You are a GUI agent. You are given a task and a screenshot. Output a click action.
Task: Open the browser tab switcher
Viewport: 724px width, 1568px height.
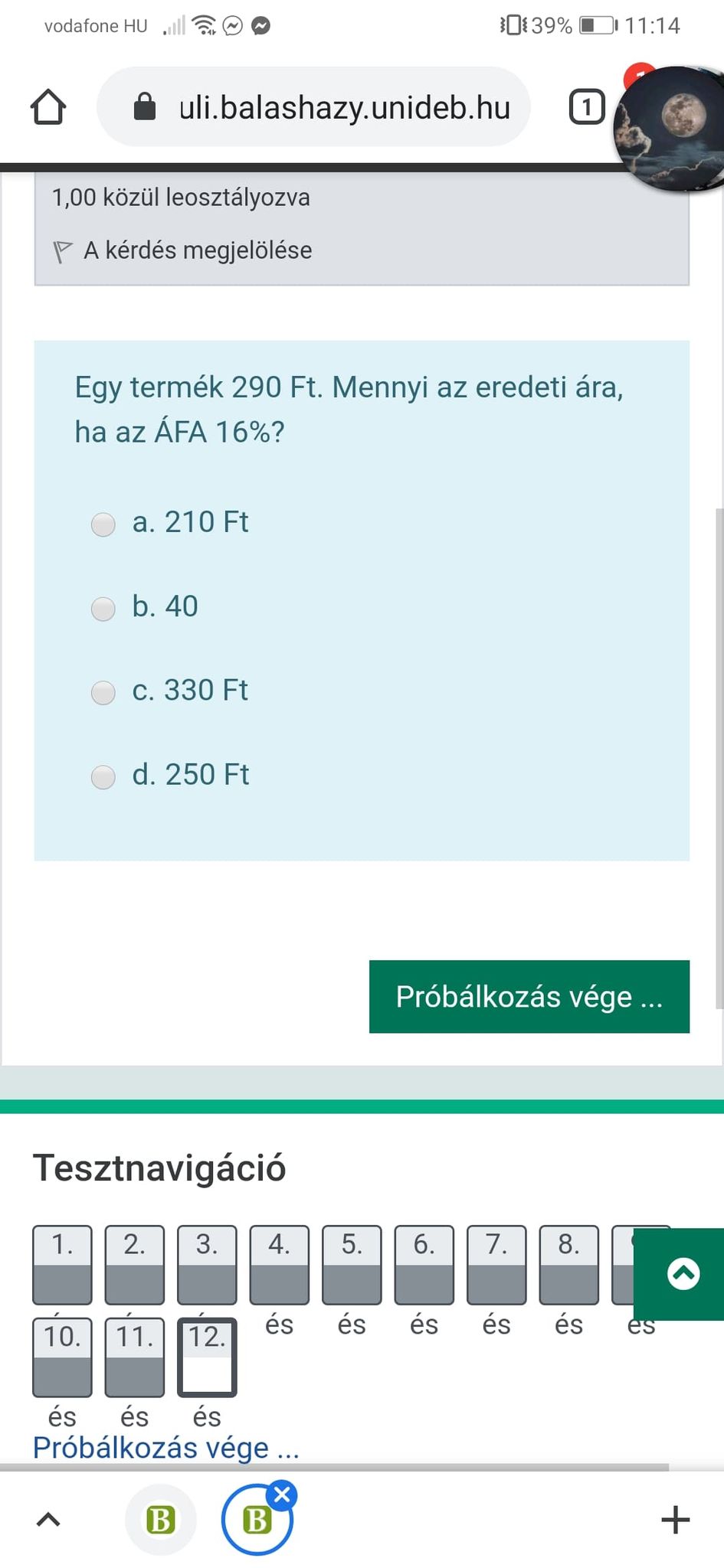[x=586, y=107]
